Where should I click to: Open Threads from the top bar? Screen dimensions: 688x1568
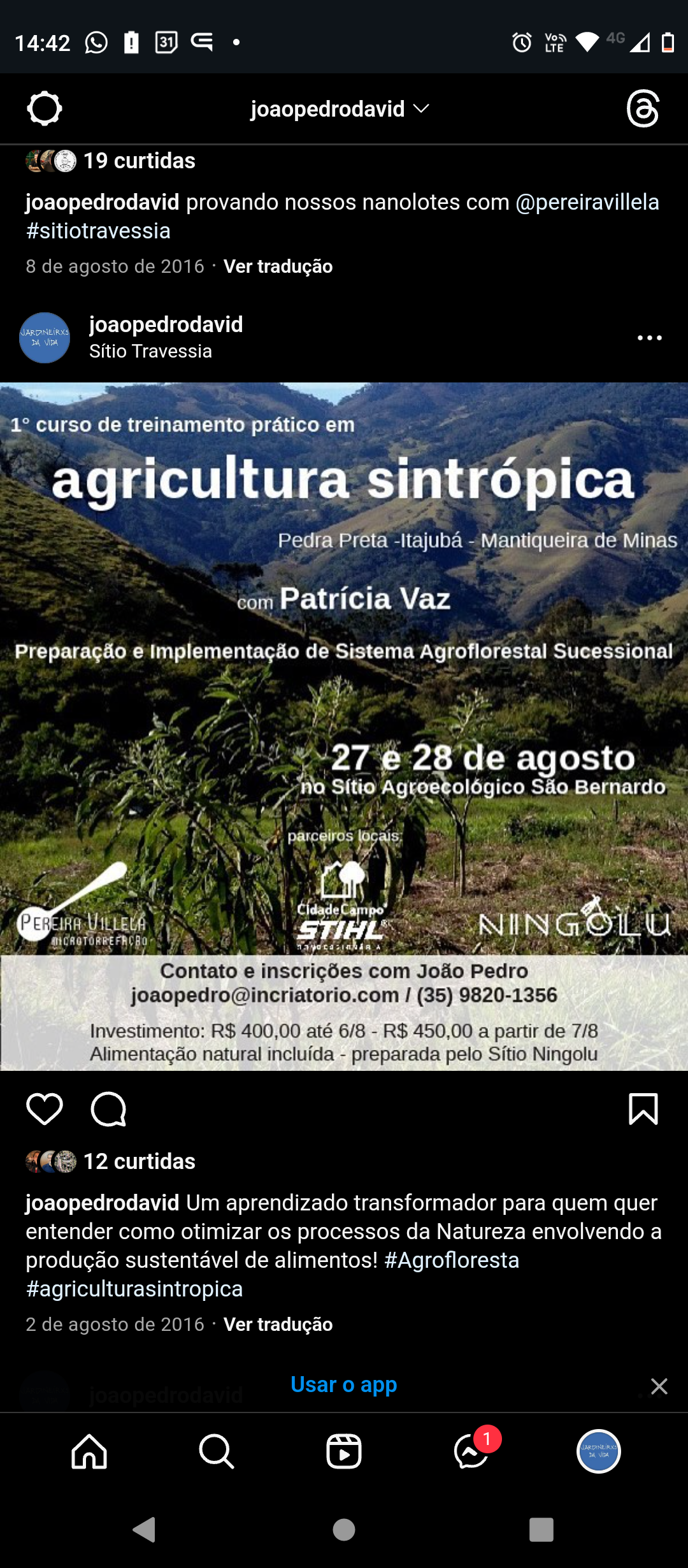(x=642, y=108)
